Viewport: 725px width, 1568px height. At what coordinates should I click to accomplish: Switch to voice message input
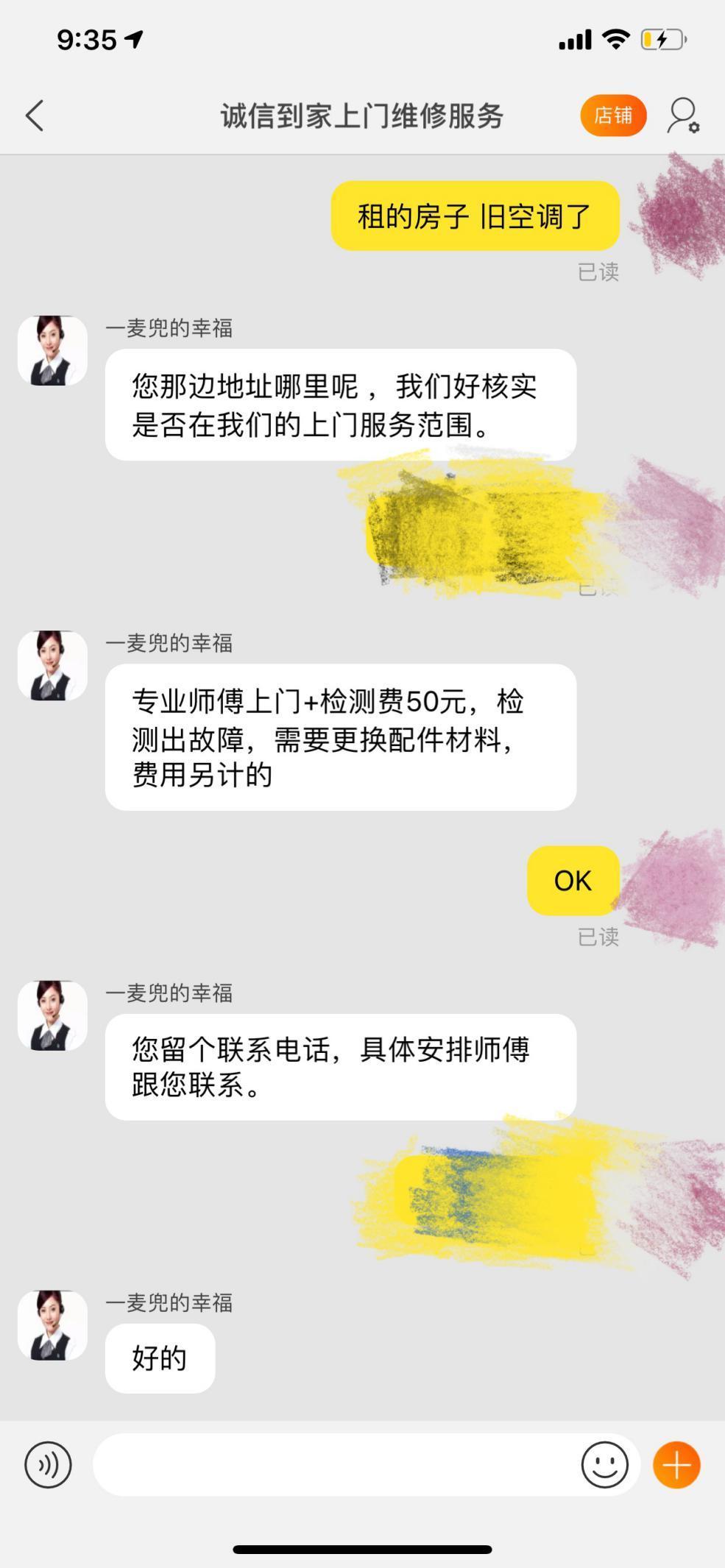48,1464
